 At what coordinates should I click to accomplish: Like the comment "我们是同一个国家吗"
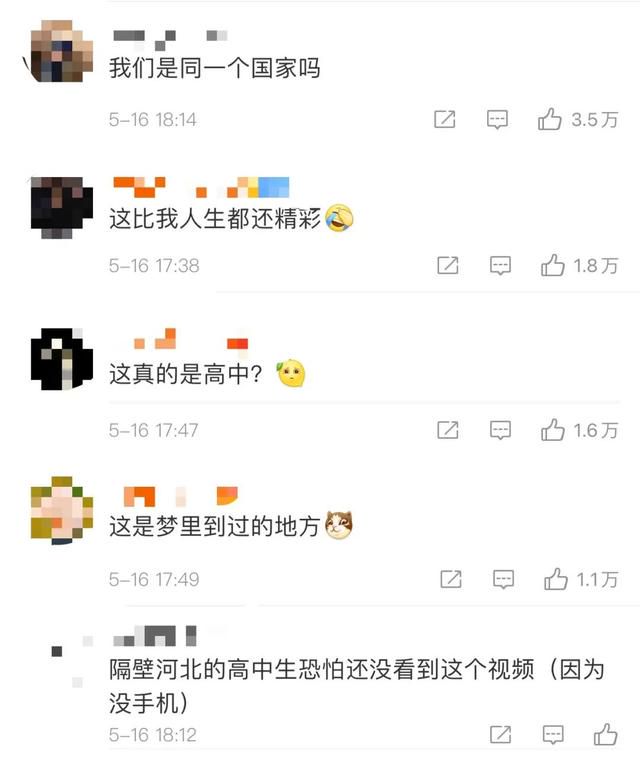click(550, 120)
